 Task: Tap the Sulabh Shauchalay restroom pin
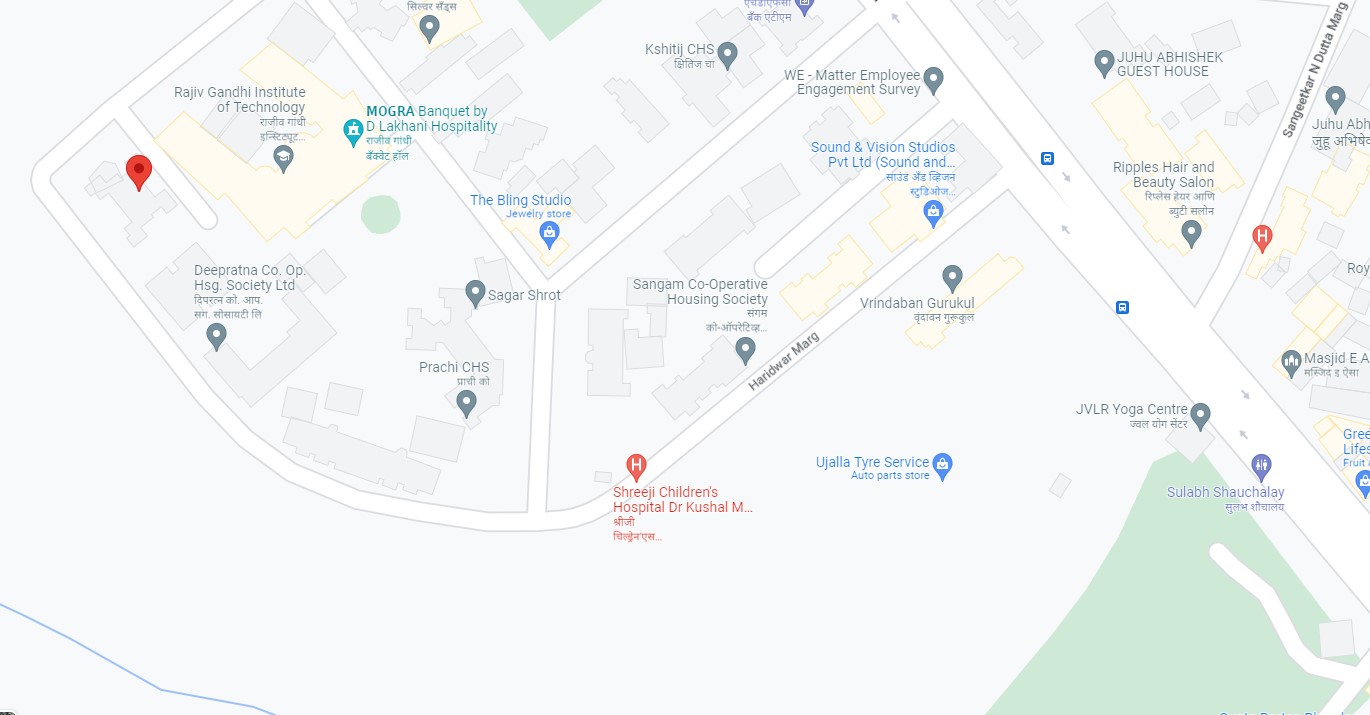(x=1261, y=465)
